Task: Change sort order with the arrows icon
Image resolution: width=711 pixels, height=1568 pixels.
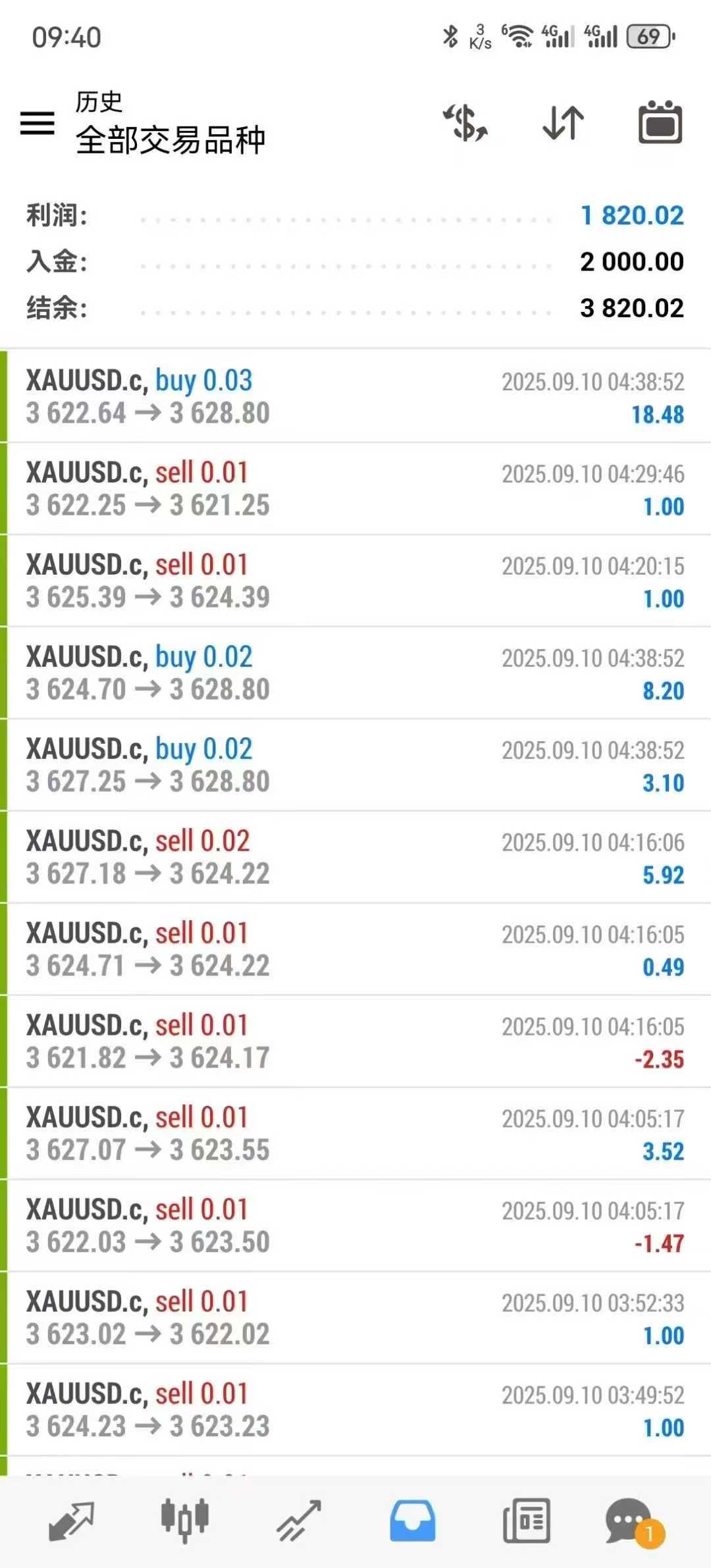Action: tap(563, 123)
